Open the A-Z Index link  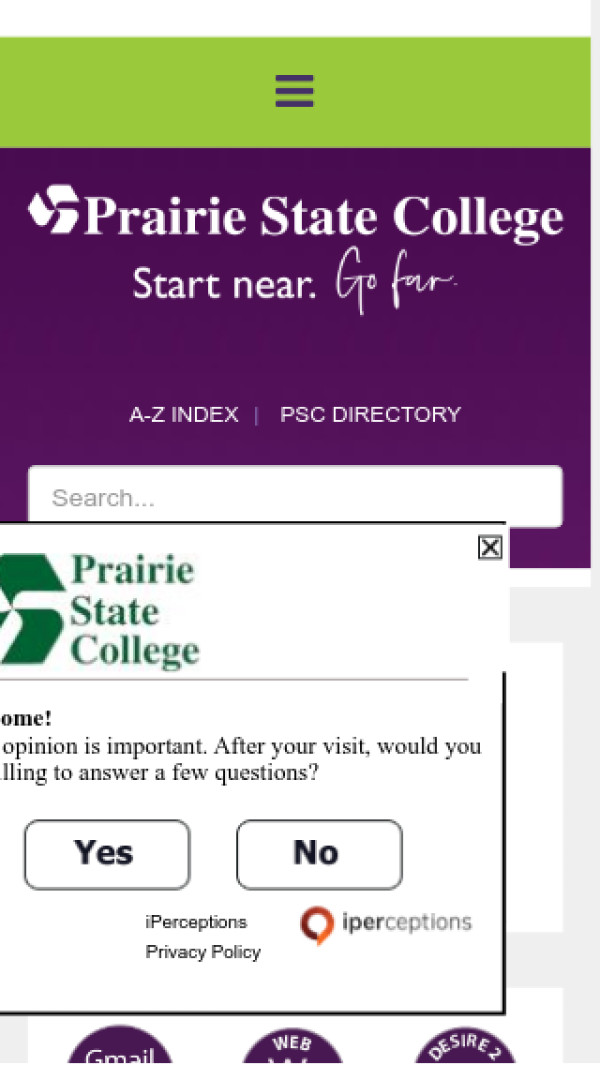pos(184,414)
